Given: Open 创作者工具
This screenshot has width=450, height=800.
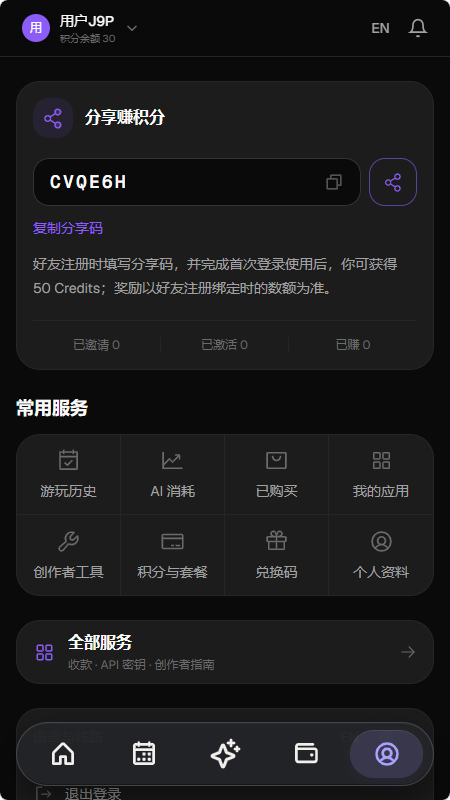Looking at the screenshot, I should [x=68, y=555].
